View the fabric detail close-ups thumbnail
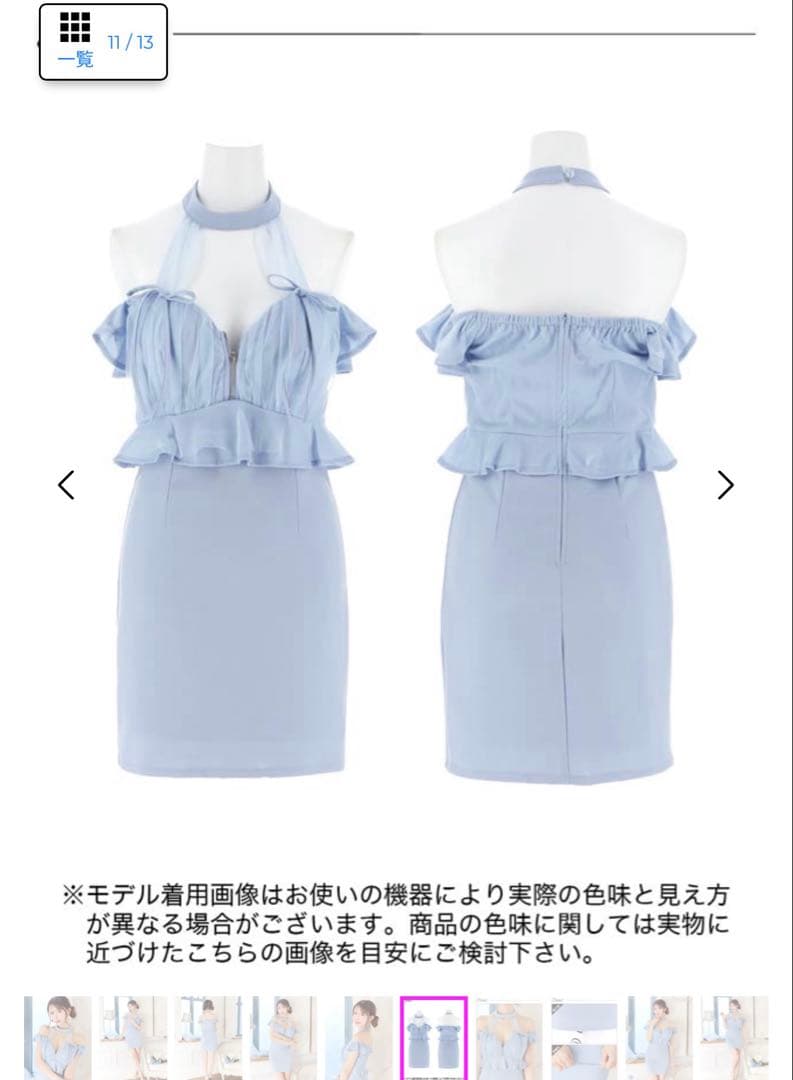The image size is (793, 1080). pos(583,1037)
